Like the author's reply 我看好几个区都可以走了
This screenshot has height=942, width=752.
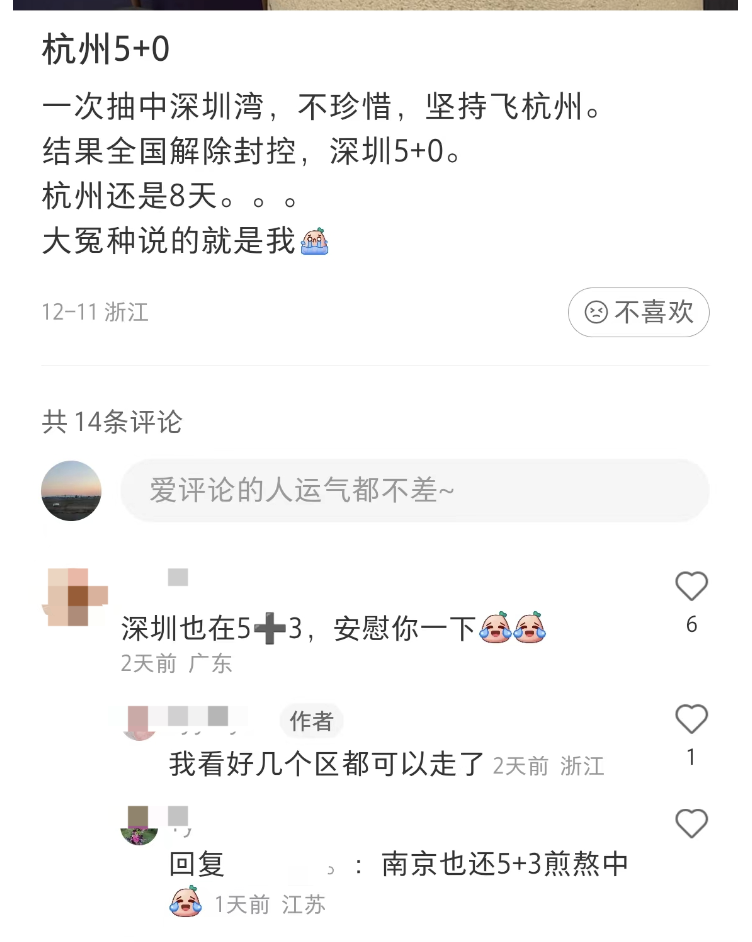(x=691, y=720)
